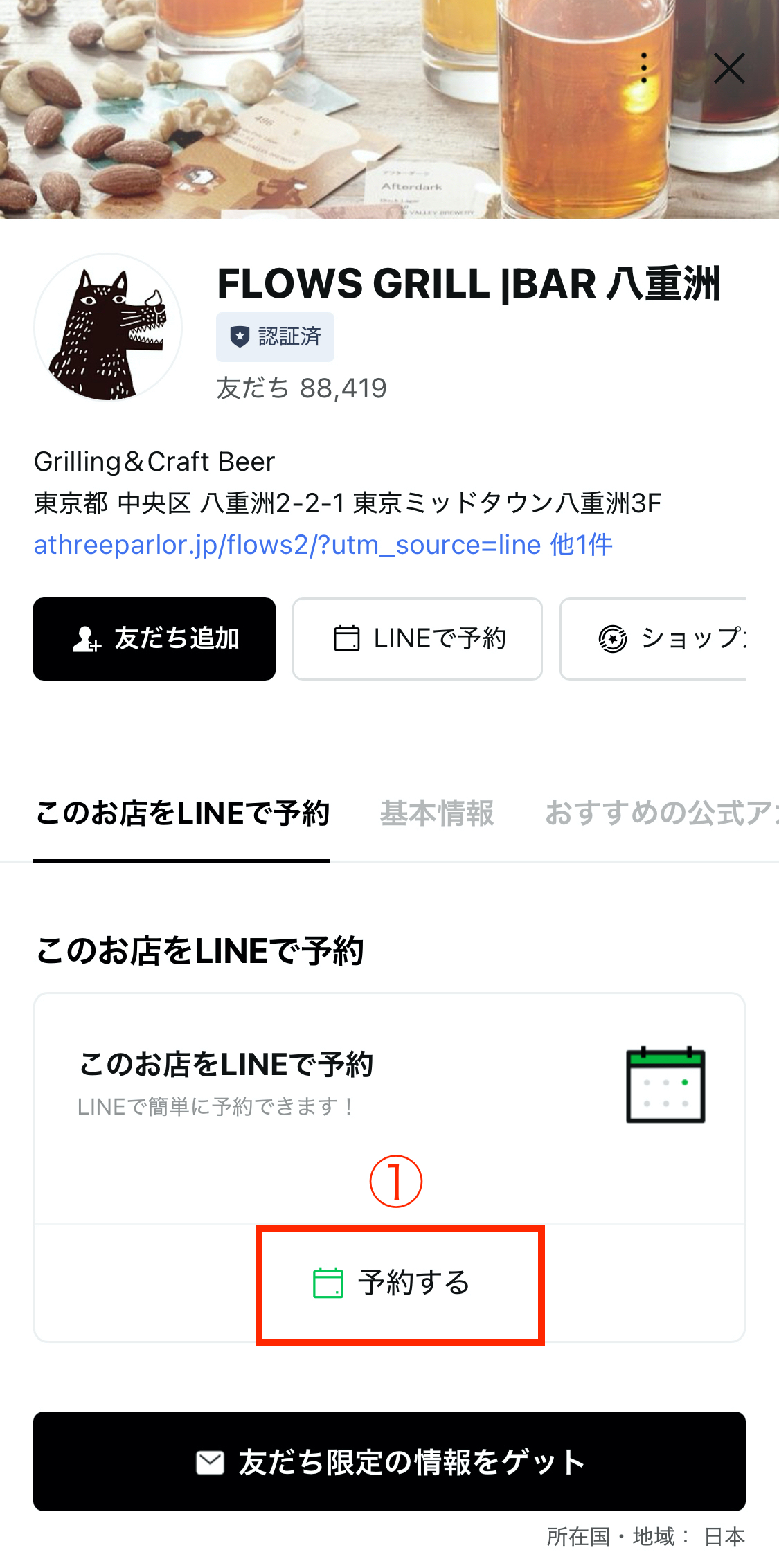Tap the LINEで予約 booking button

(x=417, y=638)
